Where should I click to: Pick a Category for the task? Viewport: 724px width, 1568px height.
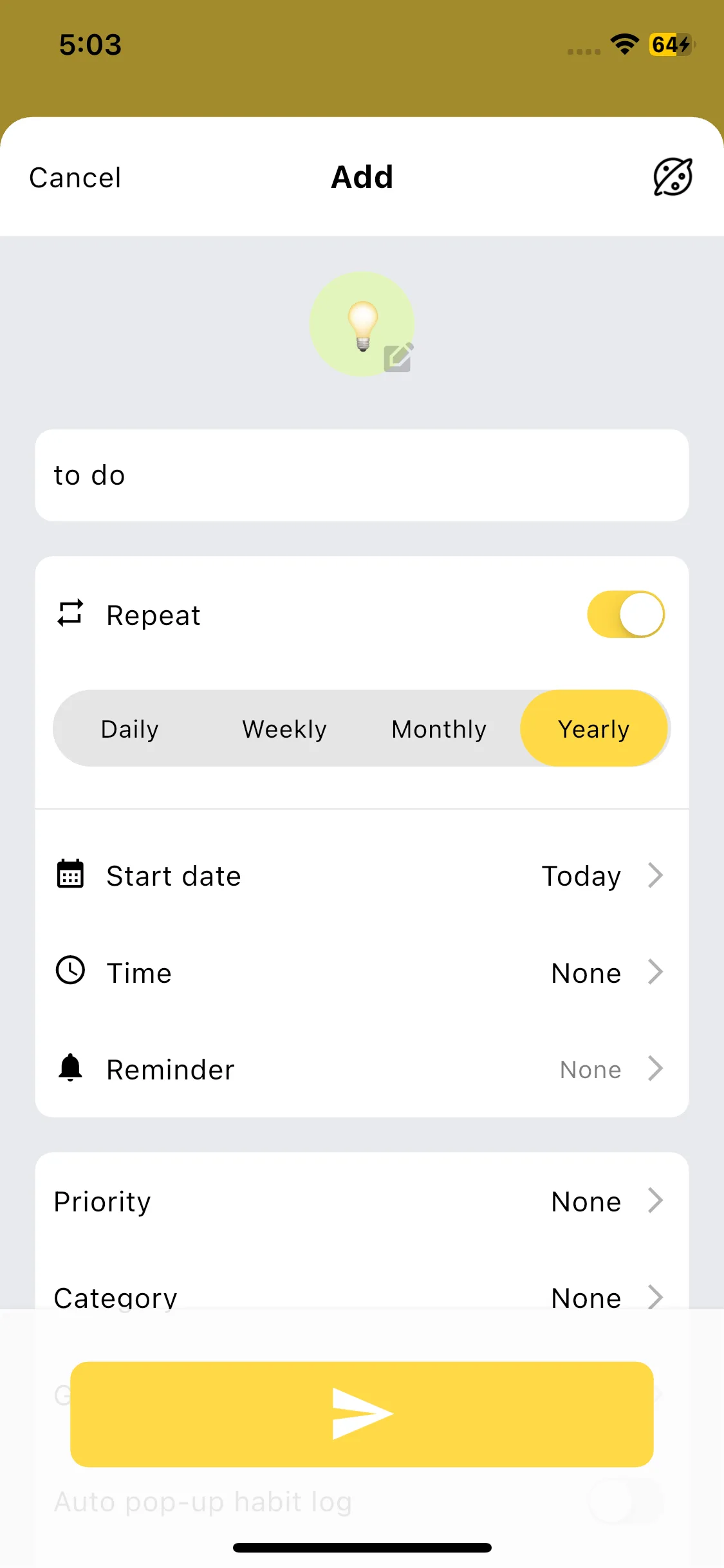362,1295
